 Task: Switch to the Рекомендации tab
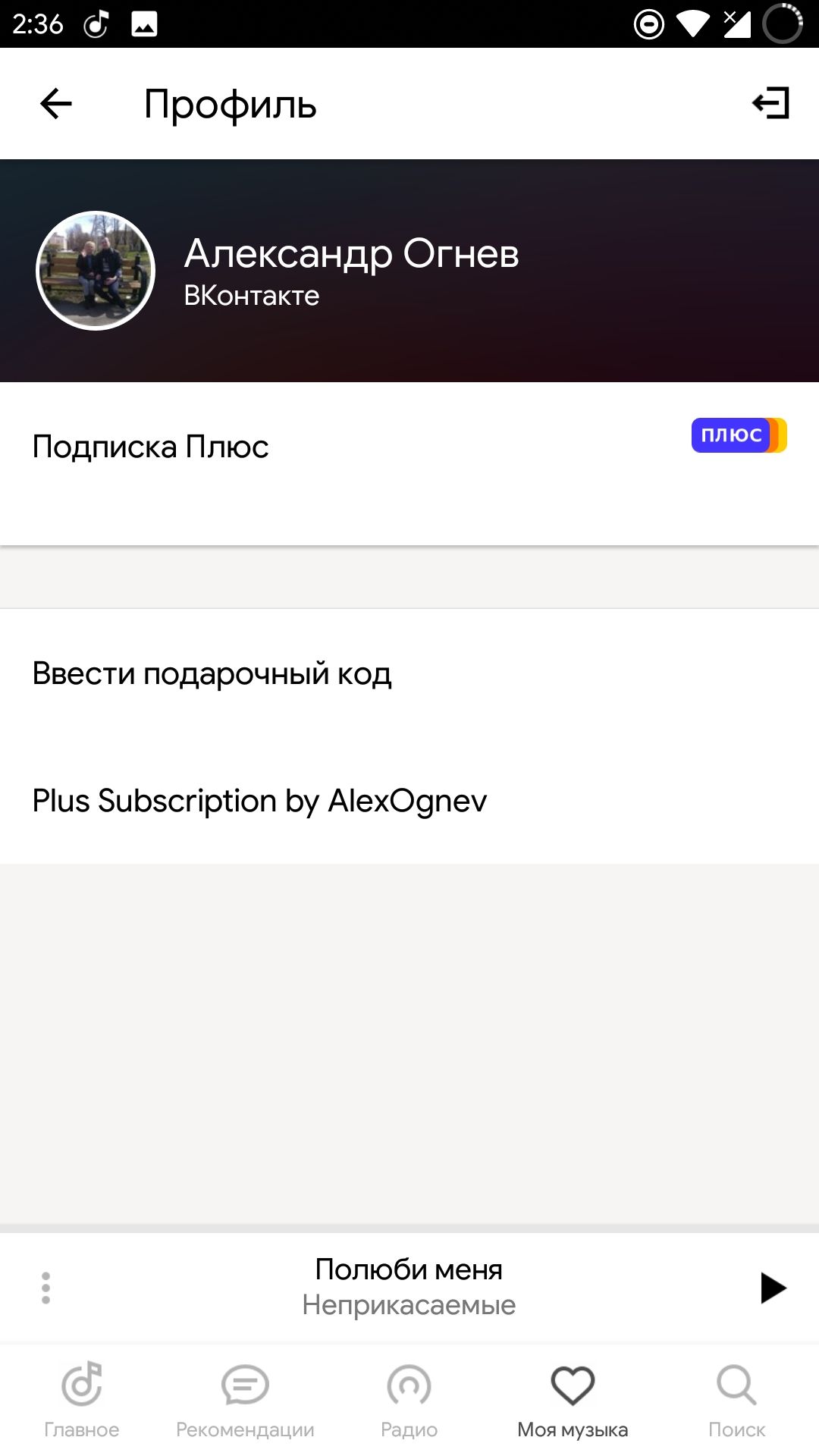click(245, 1399)
